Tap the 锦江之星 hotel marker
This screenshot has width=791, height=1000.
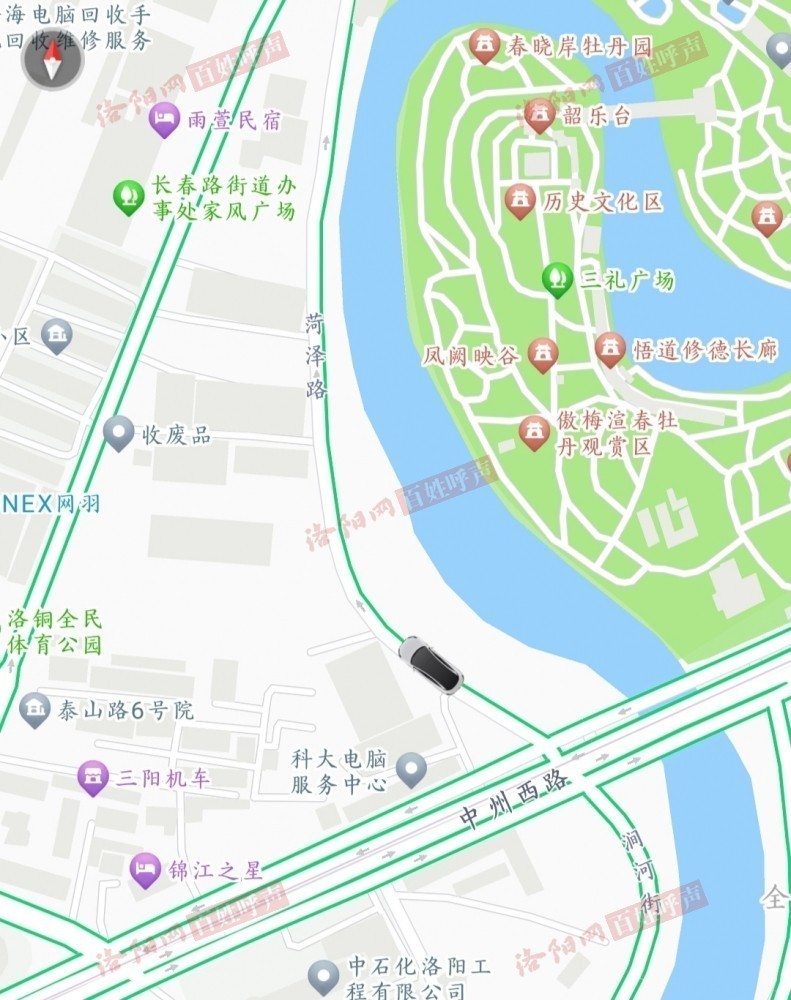point(146,870)
